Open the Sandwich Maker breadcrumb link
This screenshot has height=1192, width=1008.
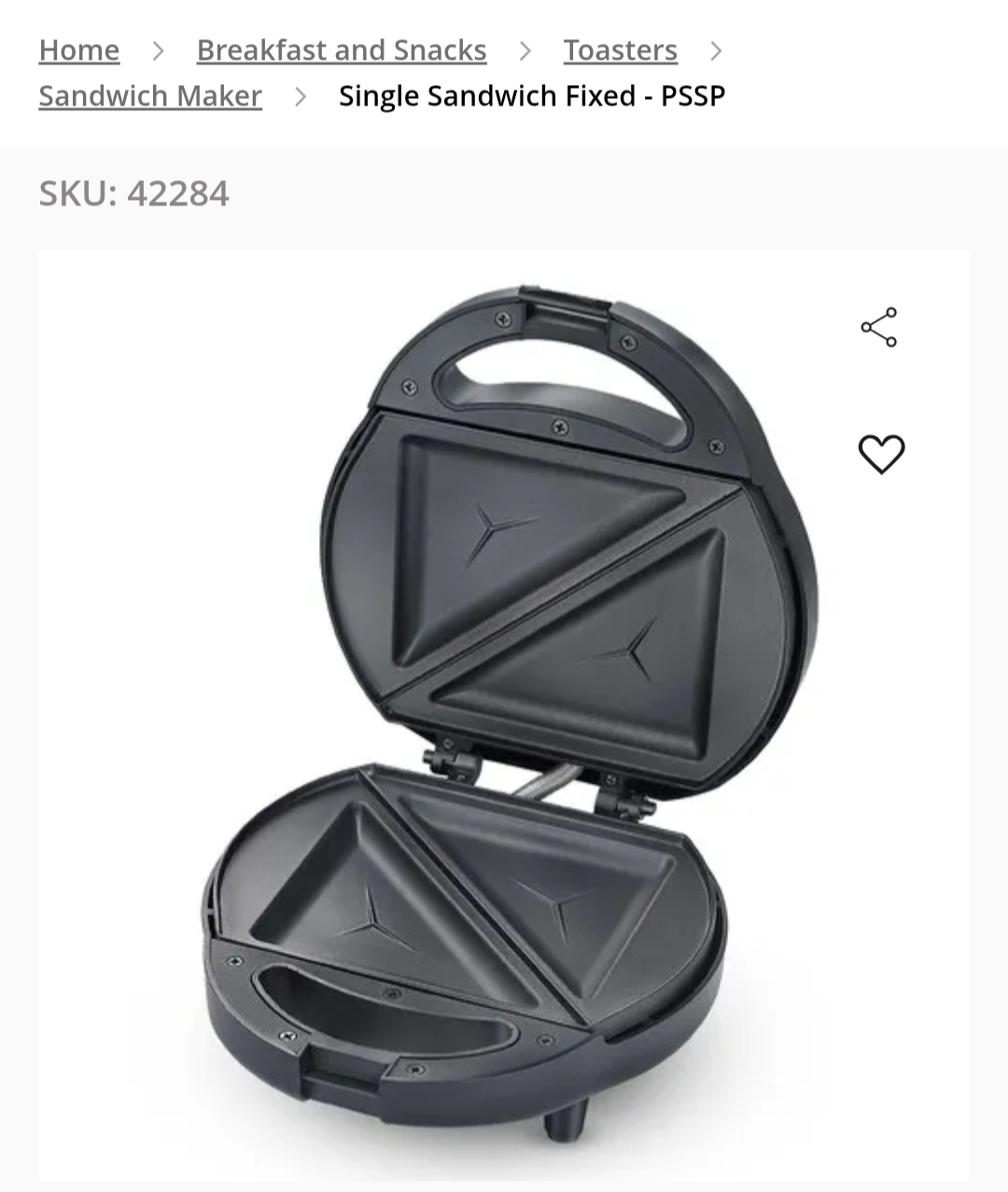[x=150, y=95]
